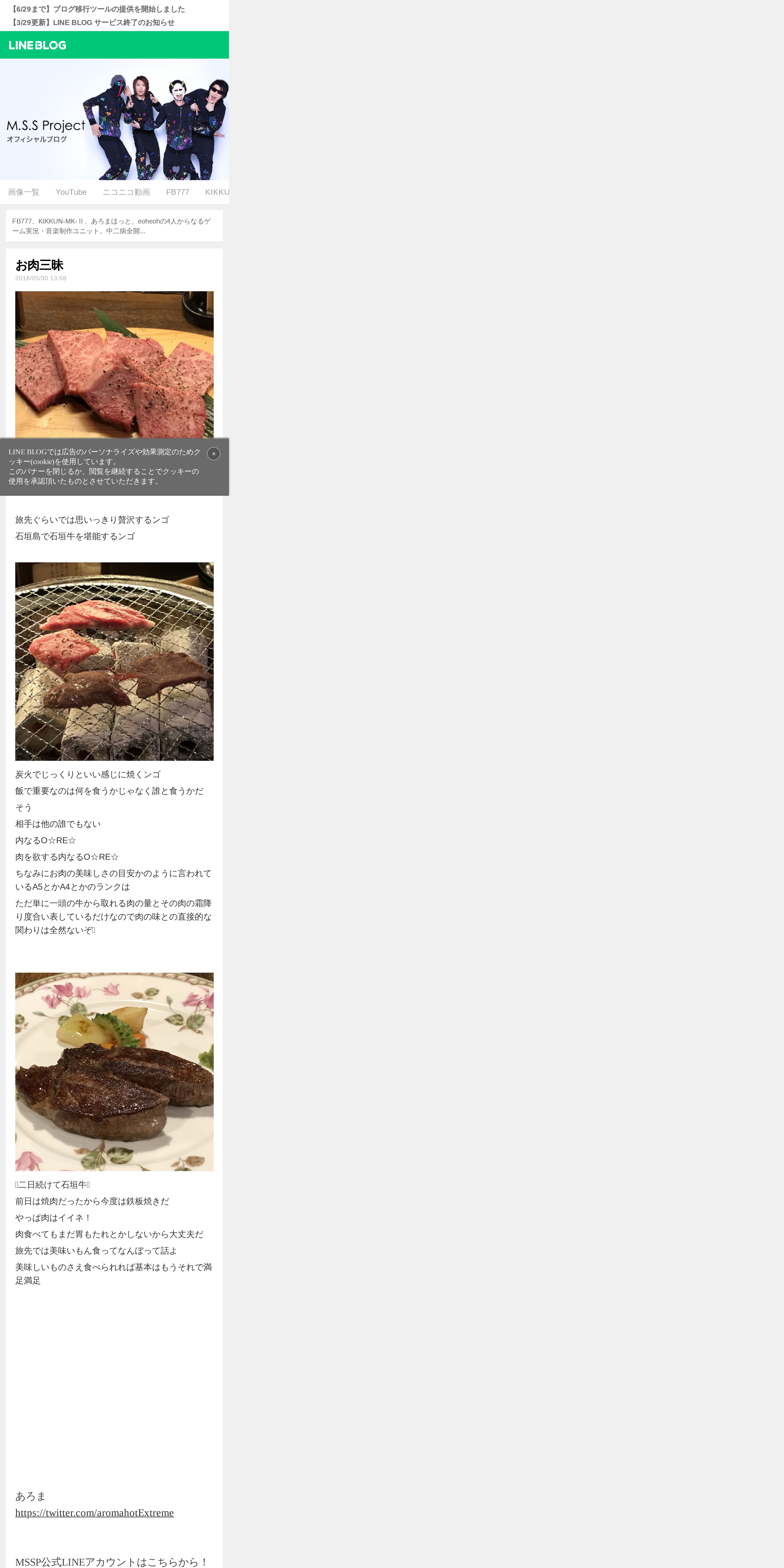Open the 6/29 blog migration tool notice
784x1568 pixels.
(x=98, y=9)
